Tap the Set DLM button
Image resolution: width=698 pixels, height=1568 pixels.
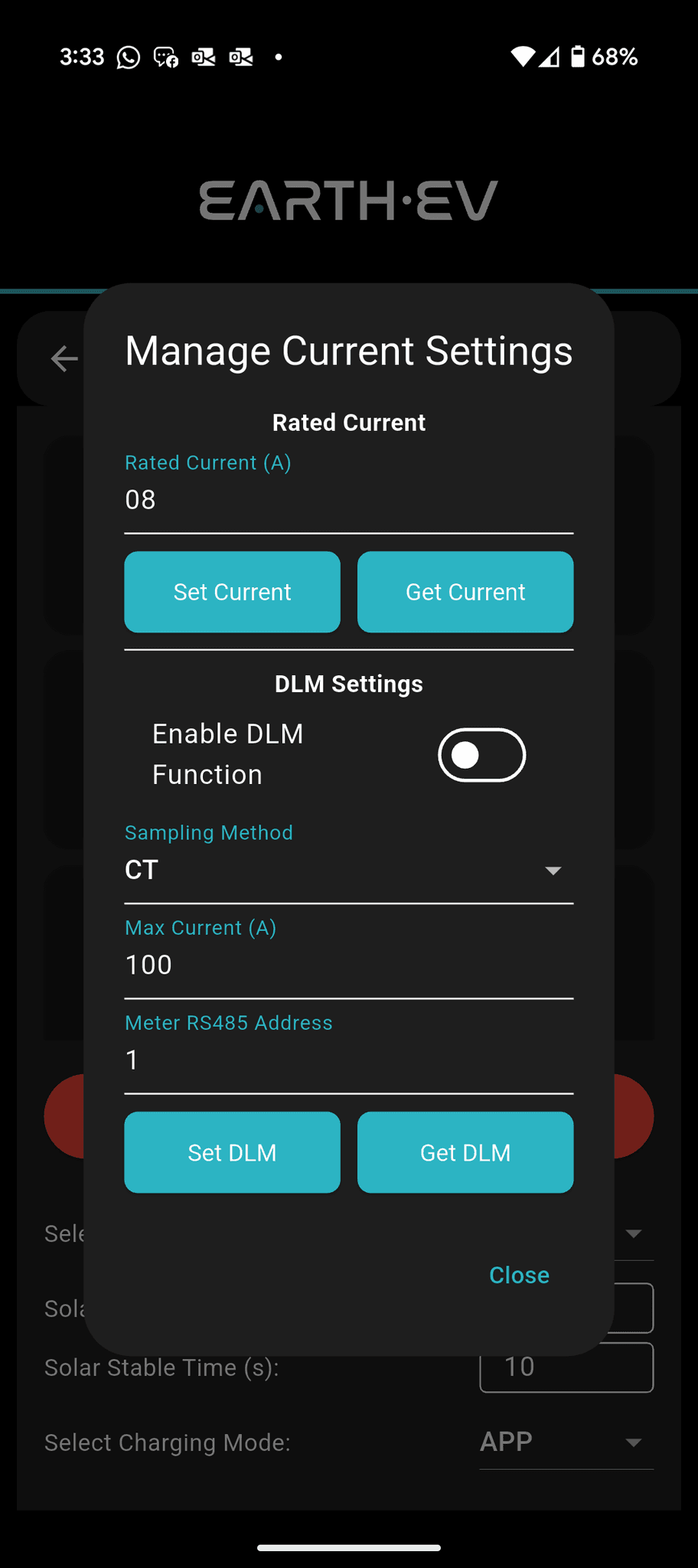coord(232,1152)
